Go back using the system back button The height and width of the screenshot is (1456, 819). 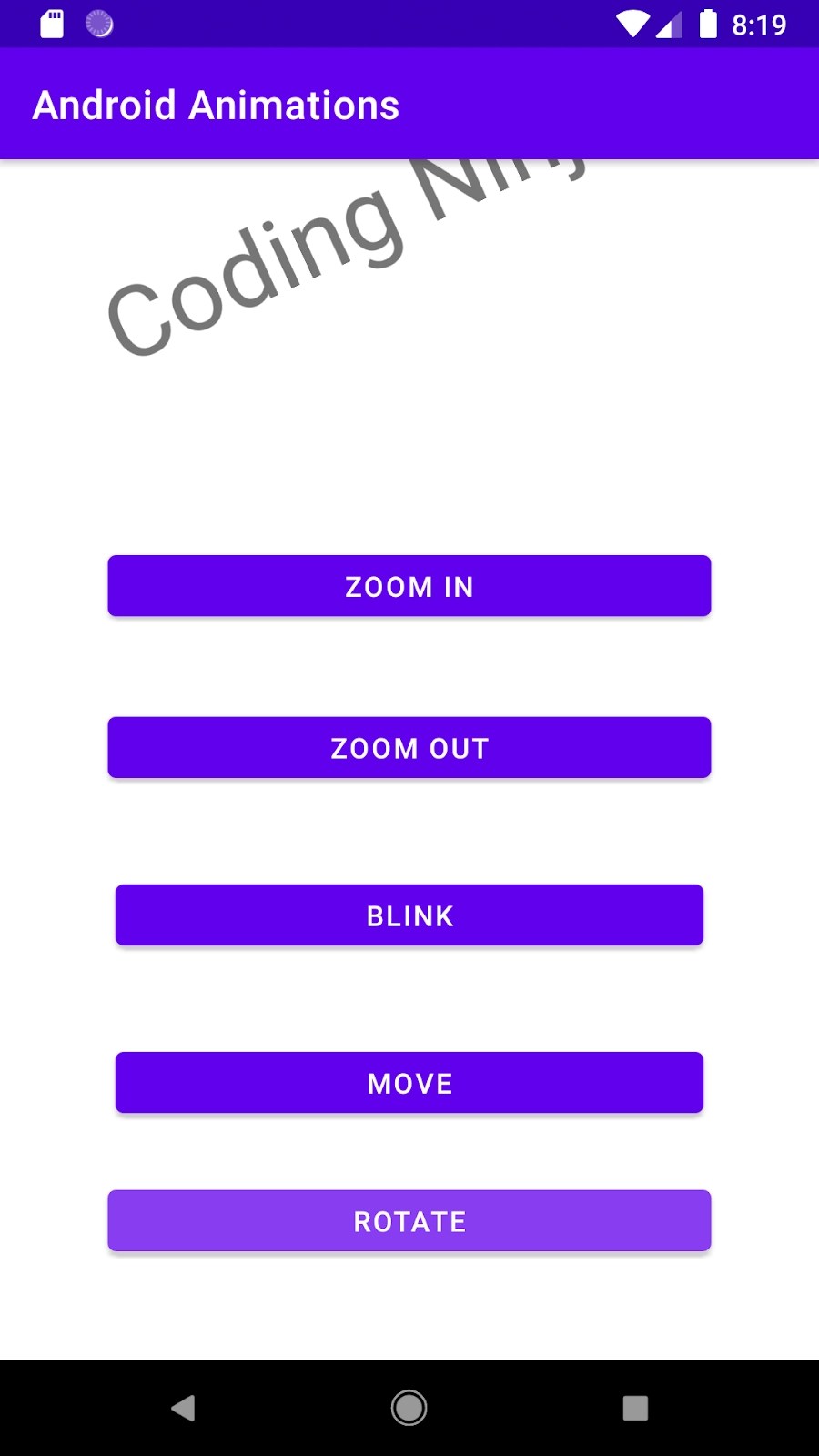(184, 1408)
